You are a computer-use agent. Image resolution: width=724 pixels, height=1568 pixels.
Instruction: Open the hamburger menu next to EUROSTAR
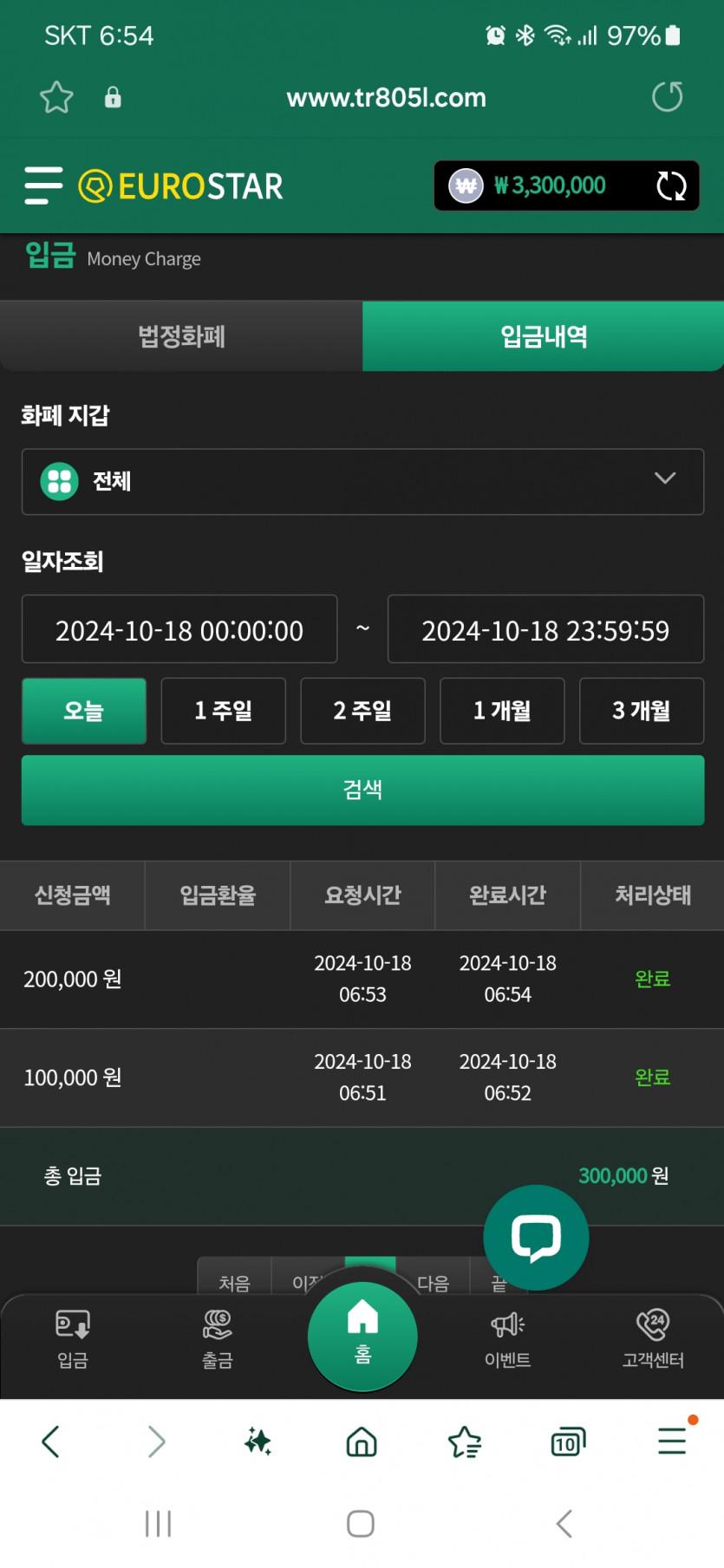(43, 185)
